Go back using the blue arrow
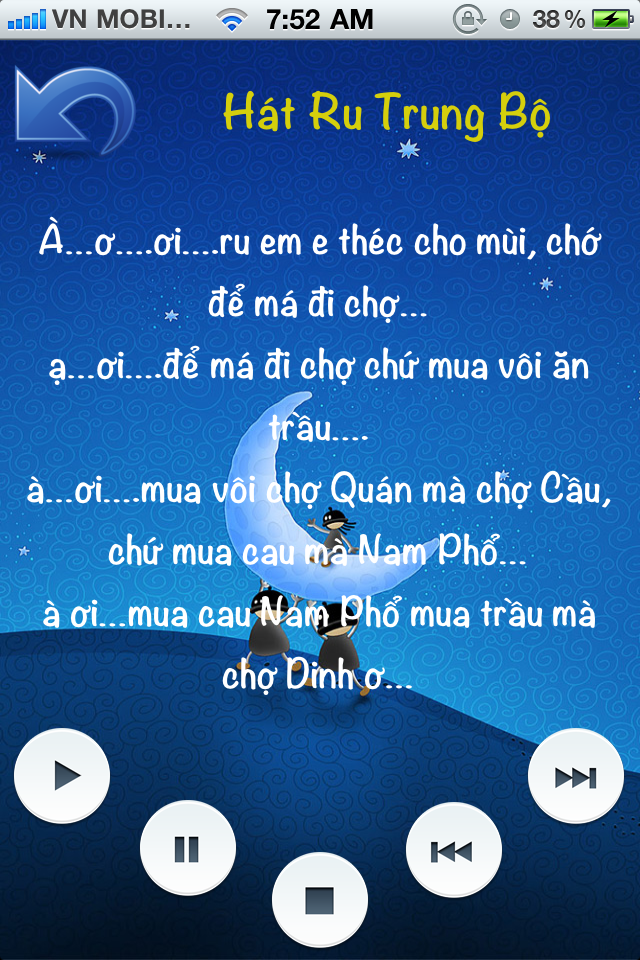This screenshot has width=640, height=960. (74, 110)
